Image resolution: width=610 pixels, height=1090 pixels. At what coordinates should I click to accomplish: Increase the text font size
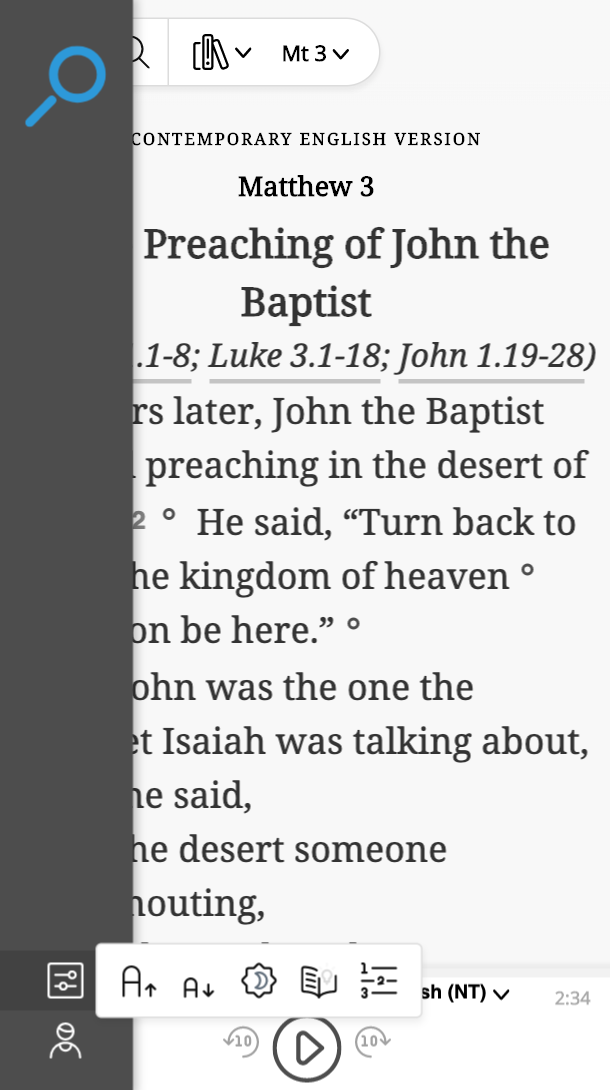pos(138,982)
